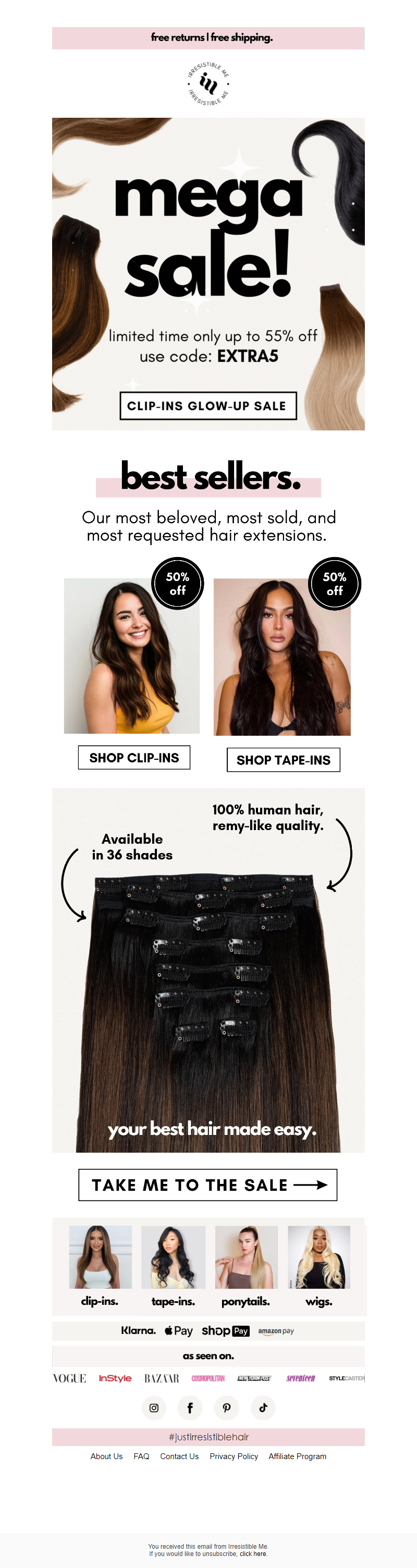The width and height of the screenshot is (417, 1568).
Task: Open the Clip-Ins Glow-Up Sale button
Action: (x=207, y=406)
